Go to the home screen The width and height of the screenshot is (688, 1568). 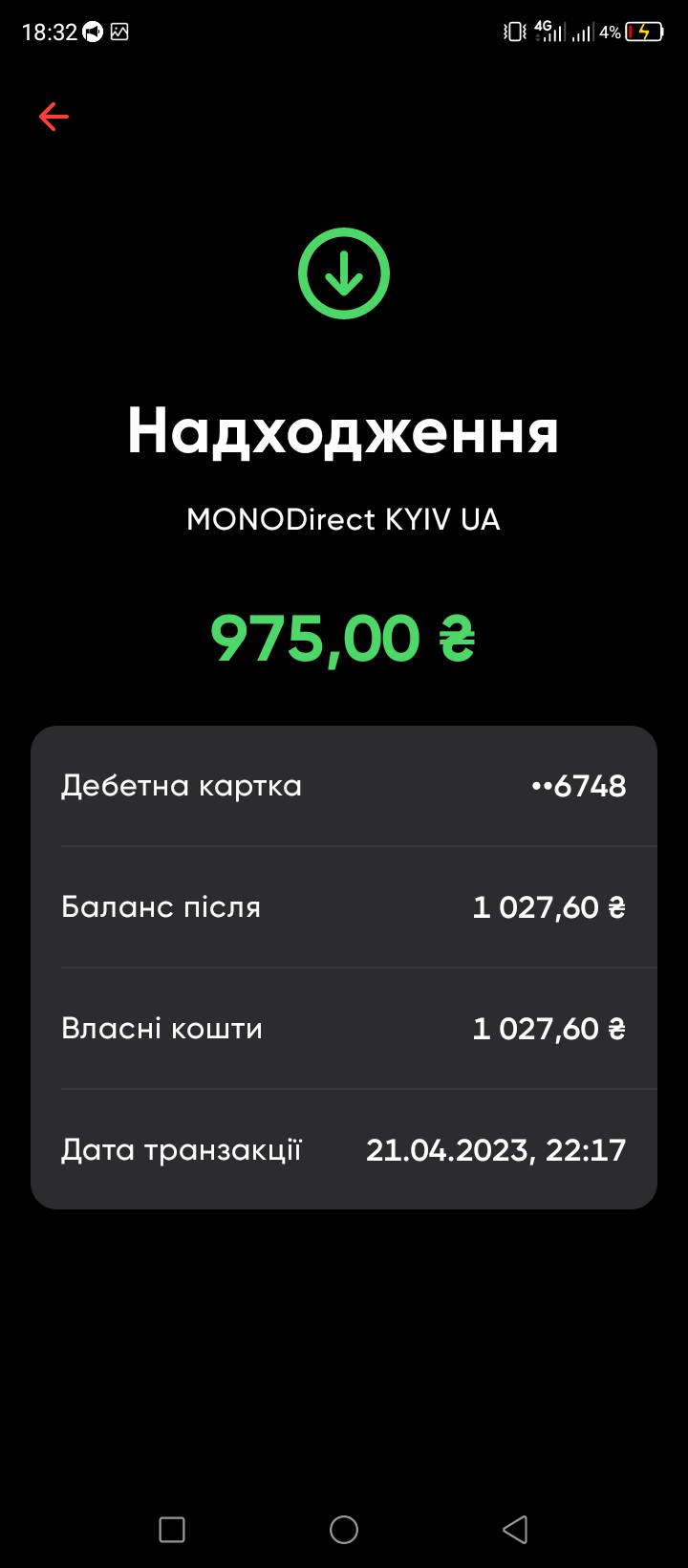point(344,1530)
